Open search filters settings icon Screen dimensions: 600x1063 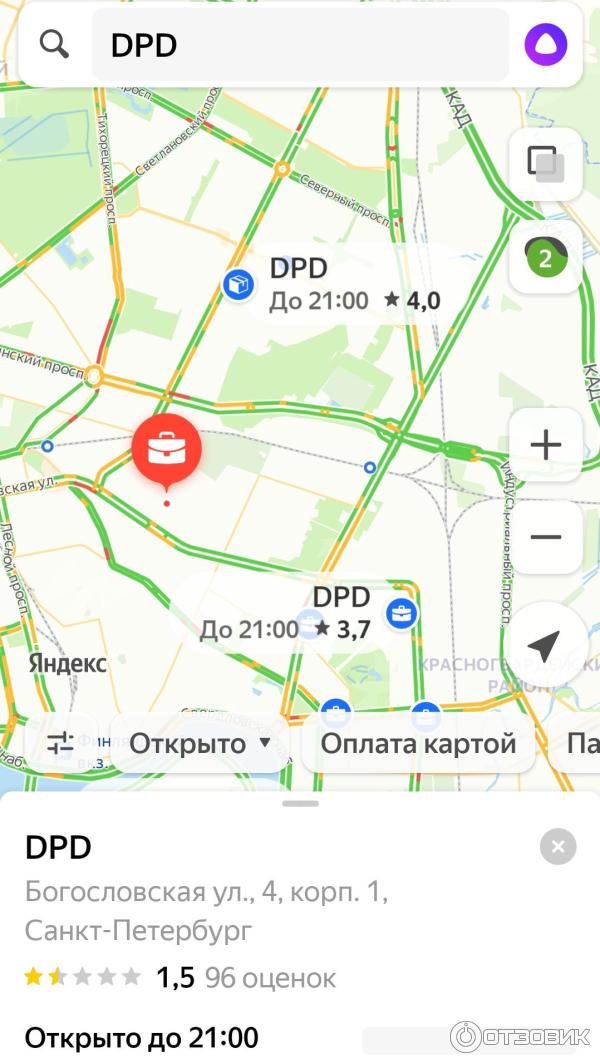(x=60, y=743)
